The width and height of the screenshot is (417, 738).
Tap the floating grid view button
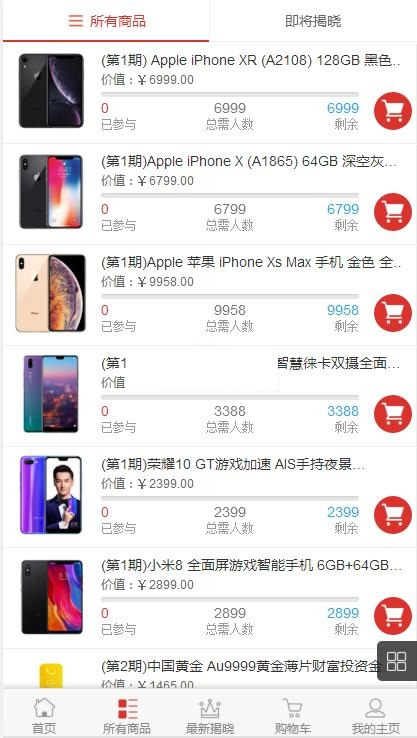click(396, 661)
